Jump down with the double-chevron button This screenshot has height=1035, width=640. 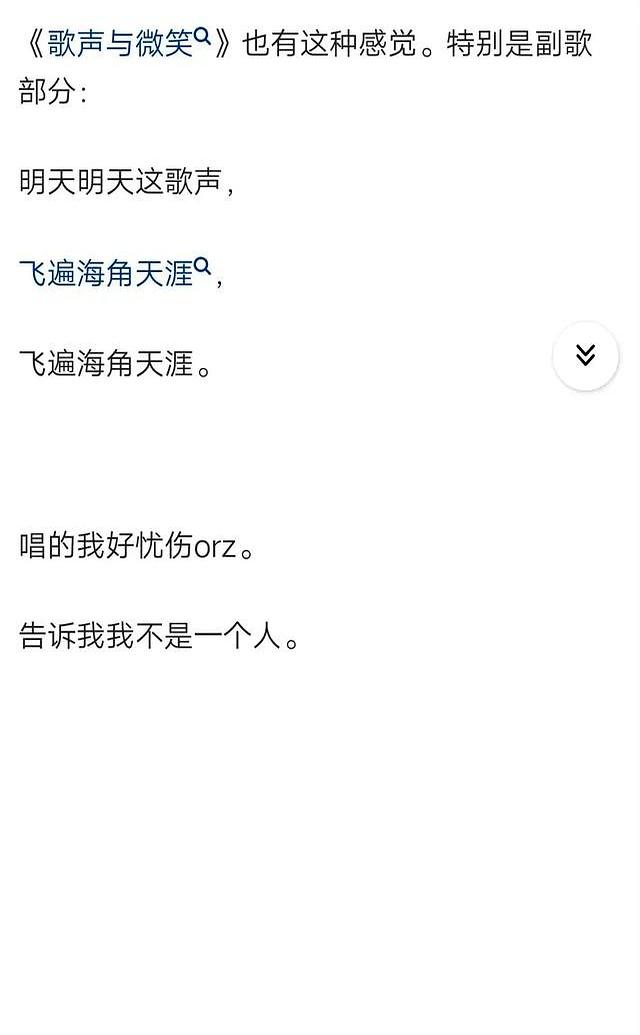586,355
